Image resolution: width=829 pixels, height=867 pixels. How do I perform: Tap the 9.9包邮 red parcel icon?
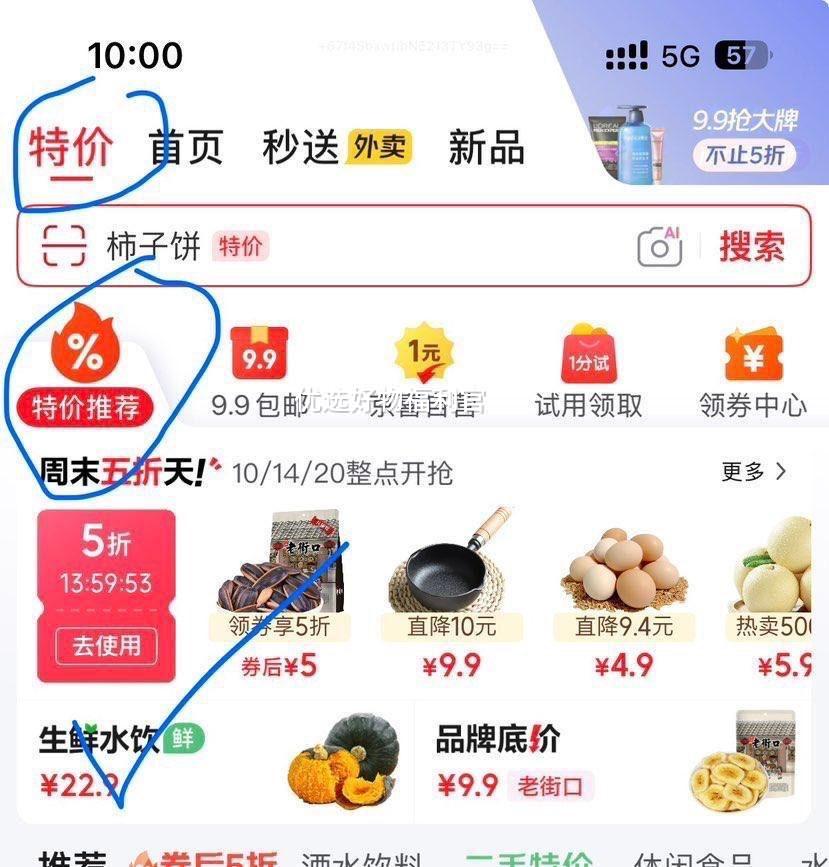pyautogui.click(x=260, y=355)
